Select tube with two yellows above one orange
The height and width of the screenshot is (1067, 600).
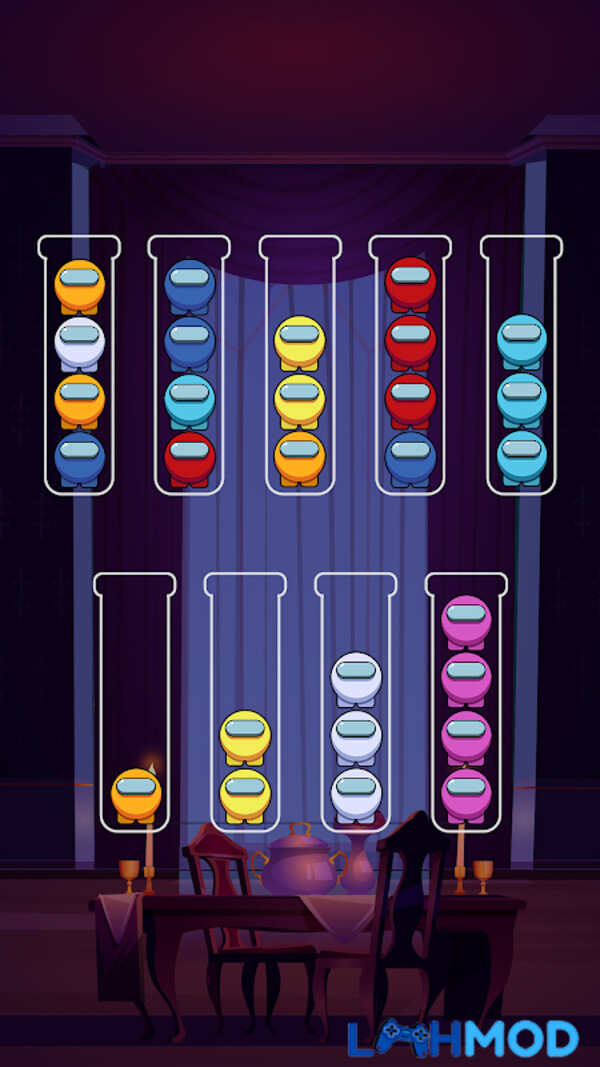pyautogui.click(x=300, y=367)
